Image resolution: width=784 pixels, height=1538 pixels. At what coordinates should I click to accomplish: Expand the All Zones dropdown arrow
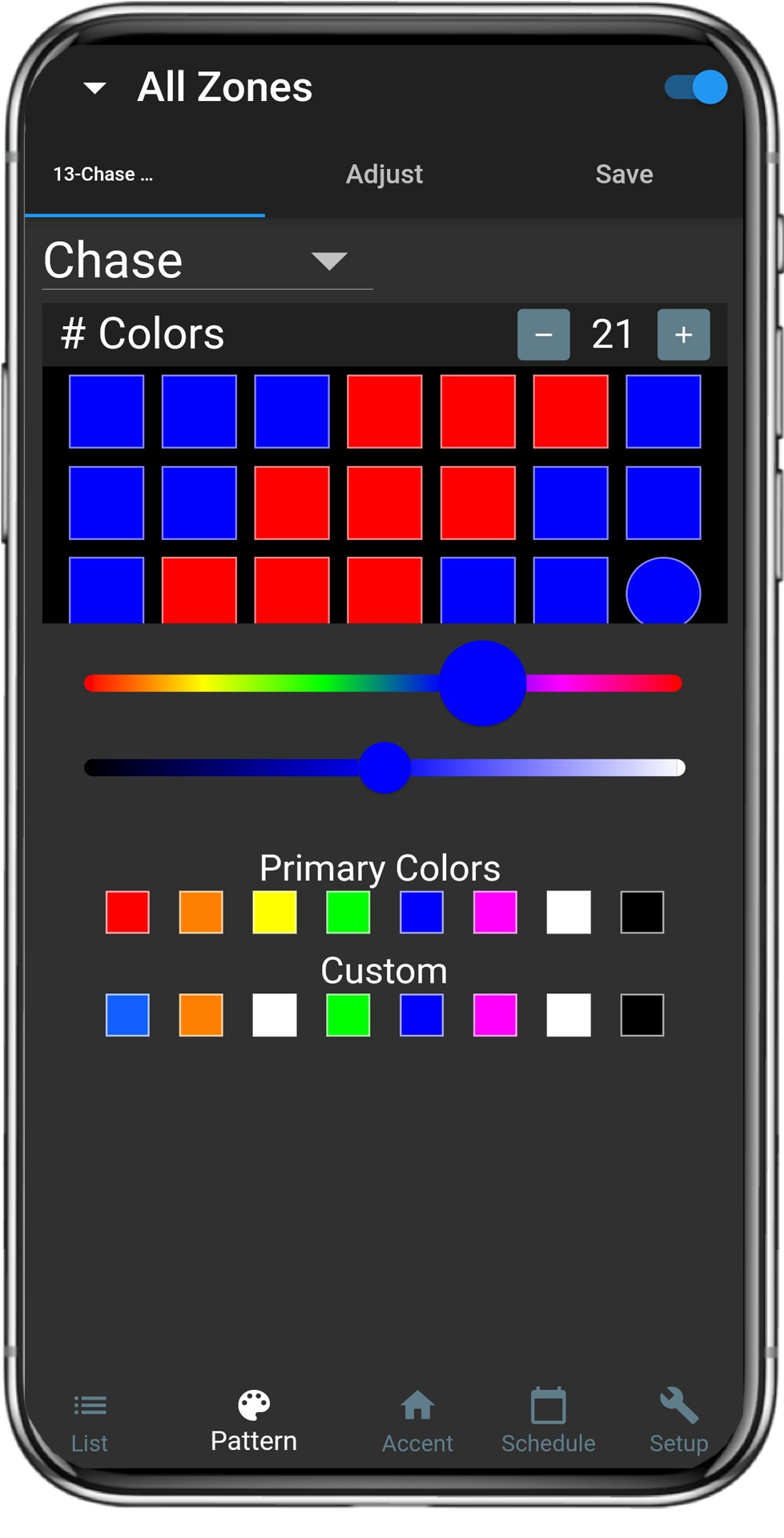click(94, 87)
